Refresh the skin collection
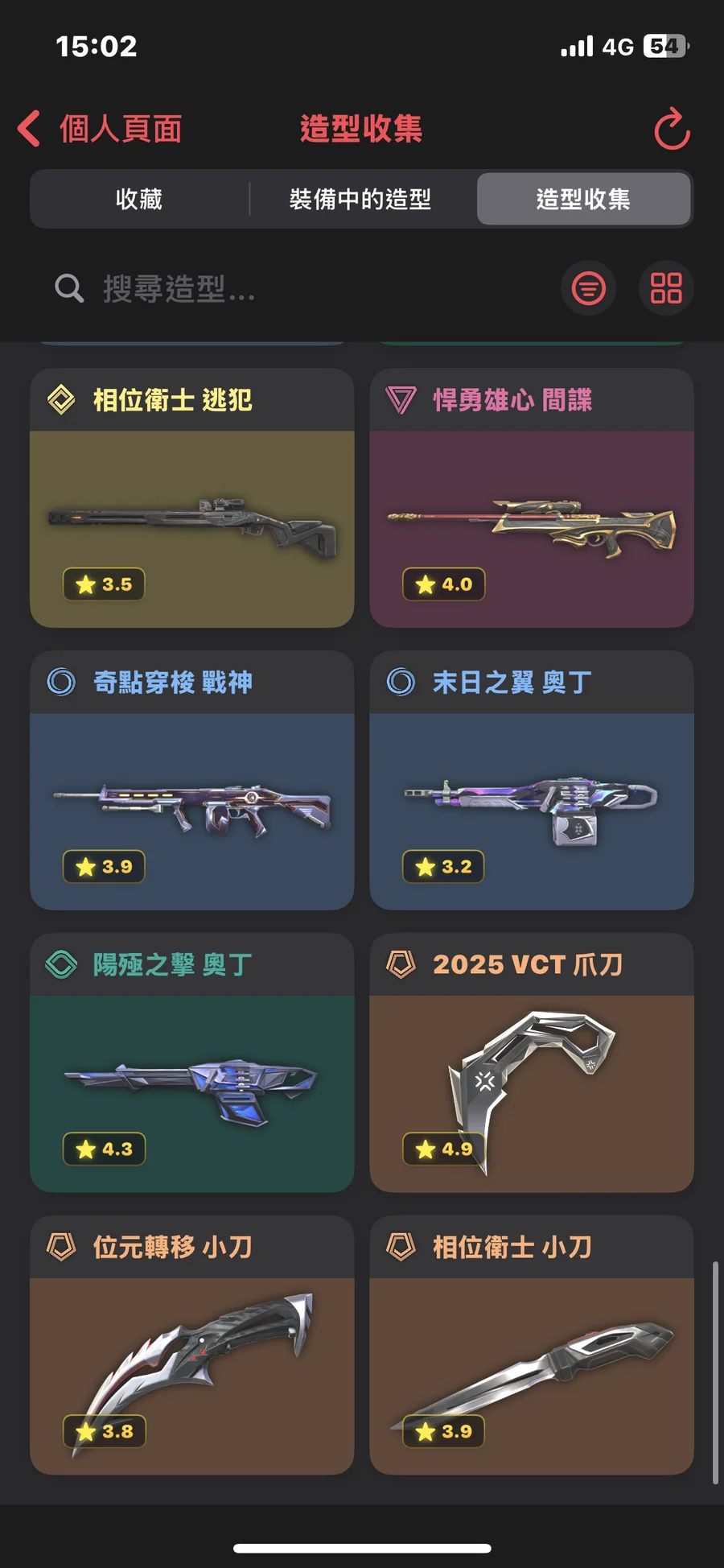The height and width of the screenshot is (1568, 724). [671, 130]
